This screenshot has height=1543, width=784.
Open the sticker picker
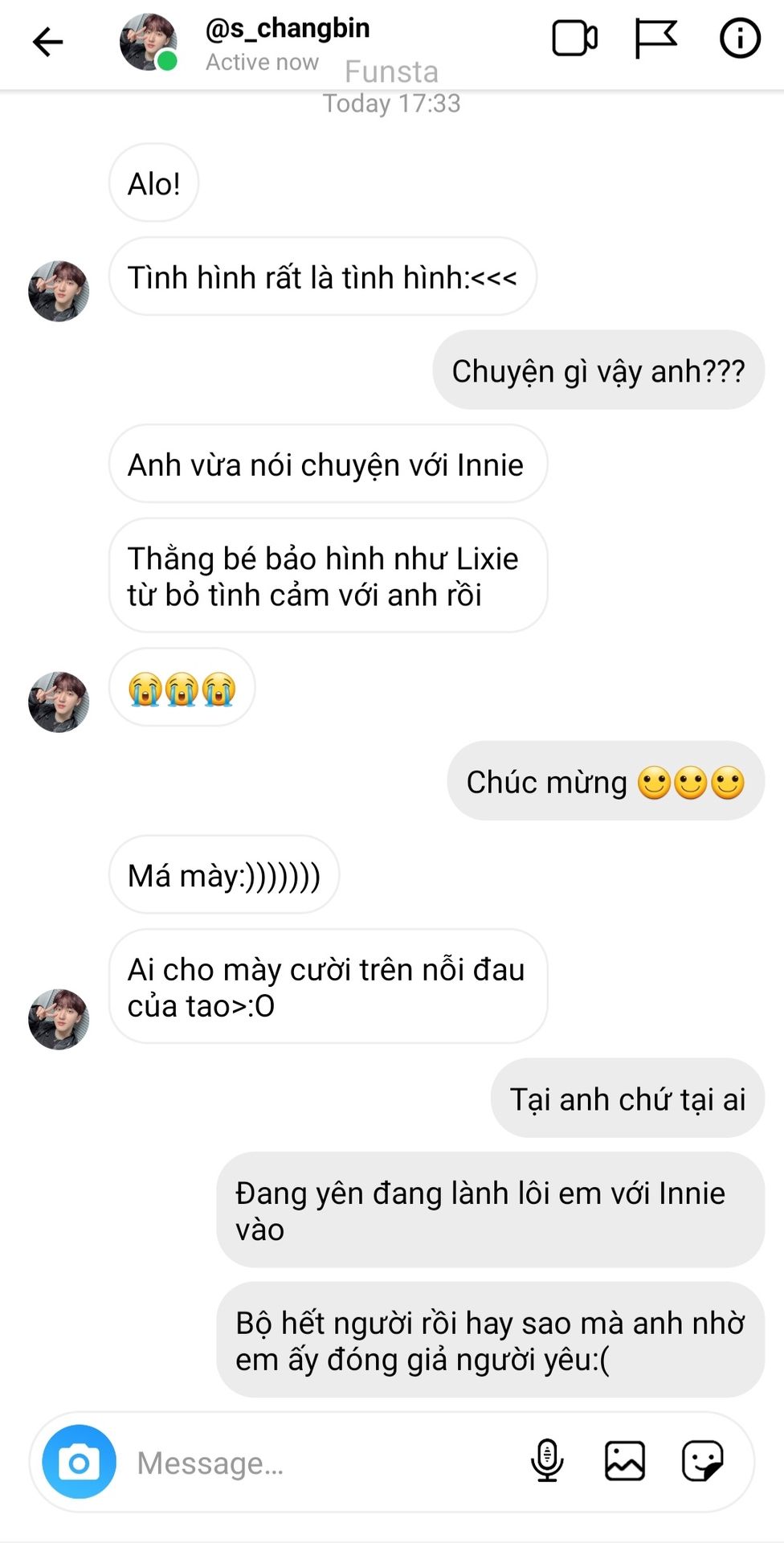[x=702, y=1460]
